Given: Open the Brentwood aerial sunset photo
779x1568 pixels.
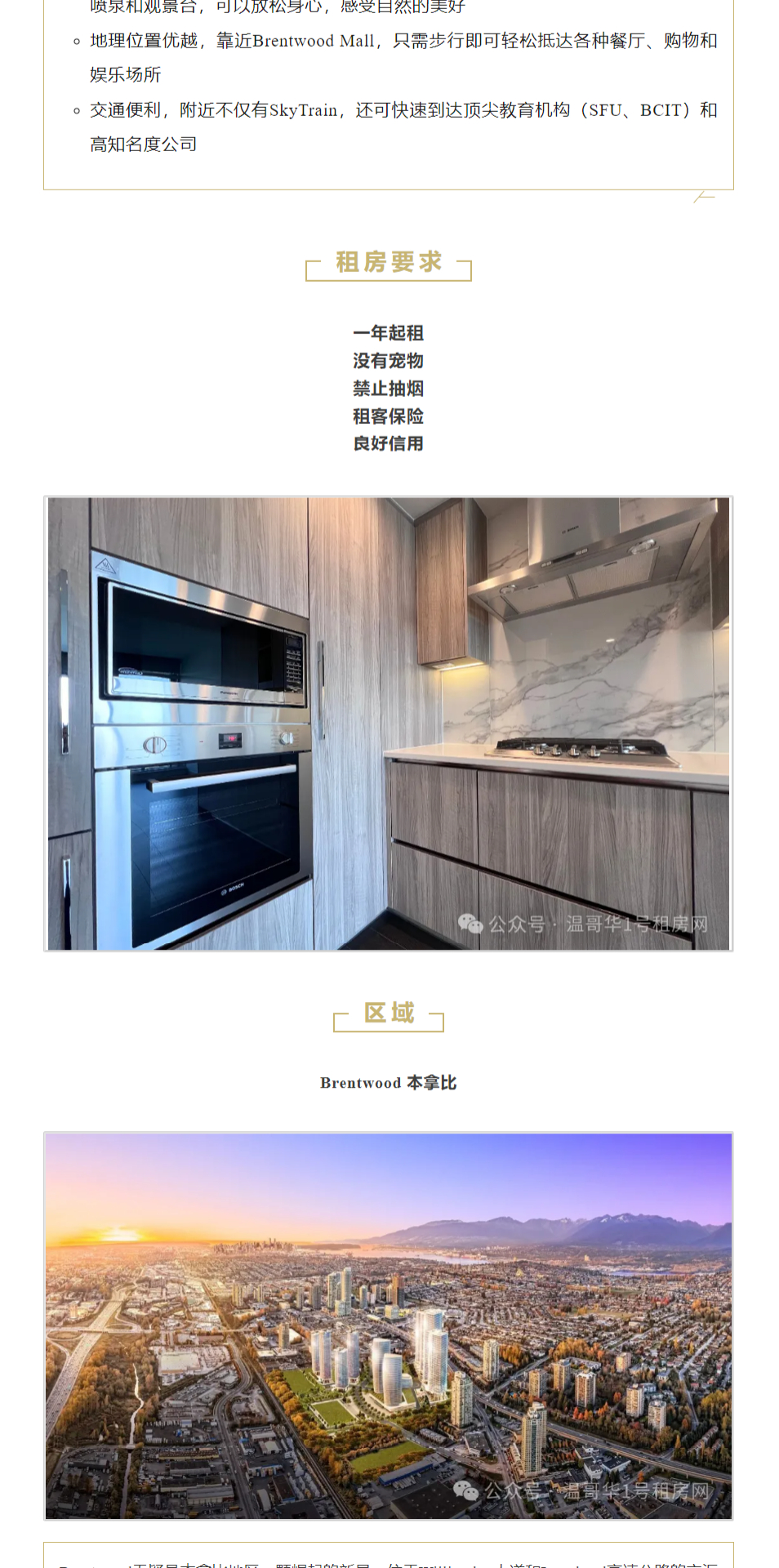Looking at the screenshot, I should [389, 1325].
